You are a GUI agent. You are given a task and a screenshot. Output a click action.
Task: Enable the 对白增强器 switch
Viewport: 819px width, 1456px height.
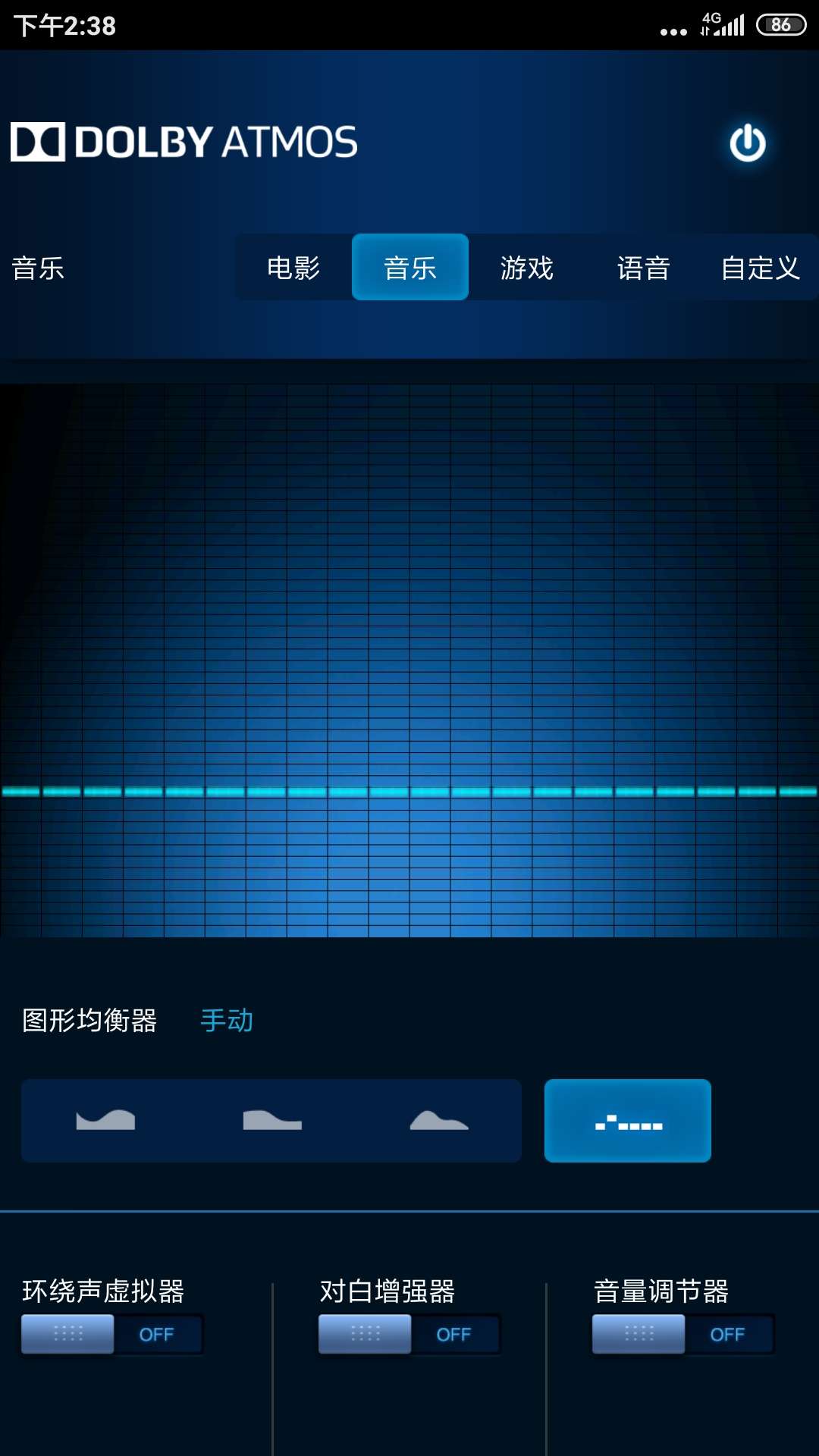[409, 1334]
